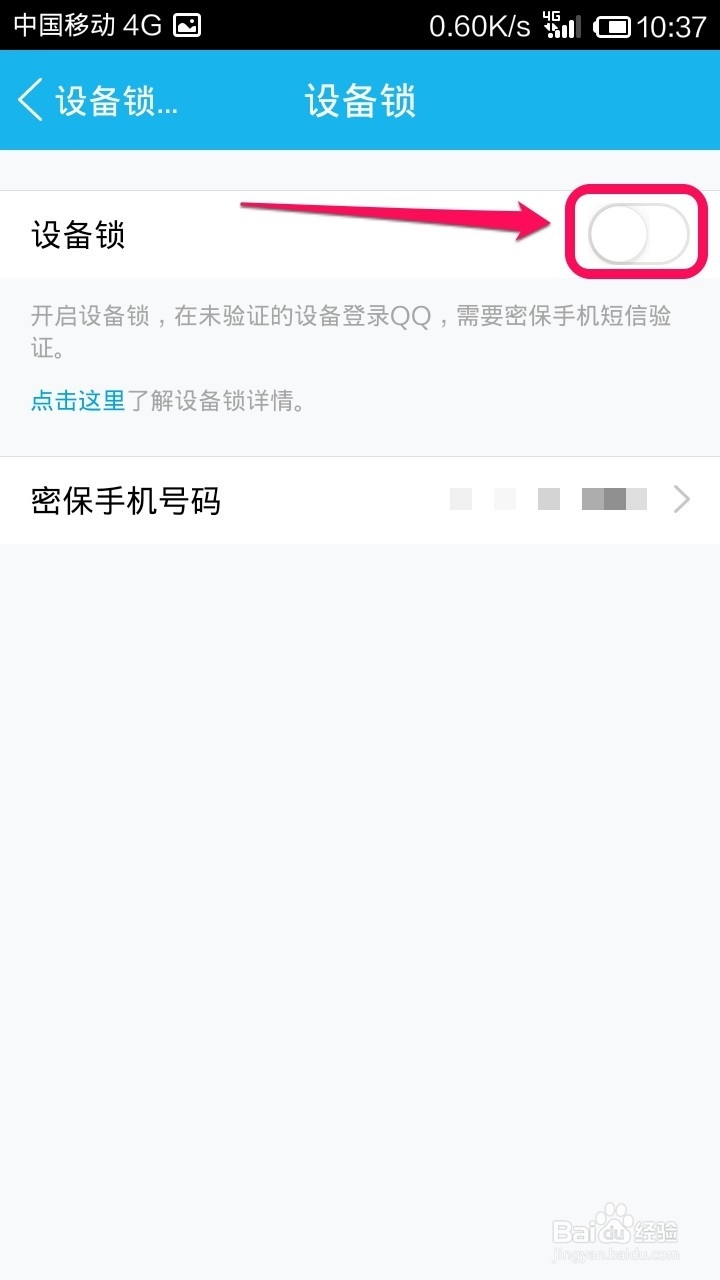The height and width of the screenshot is (1280, 720).
Task: Tap the back arrow in the title bar
Action: [28, 100]
